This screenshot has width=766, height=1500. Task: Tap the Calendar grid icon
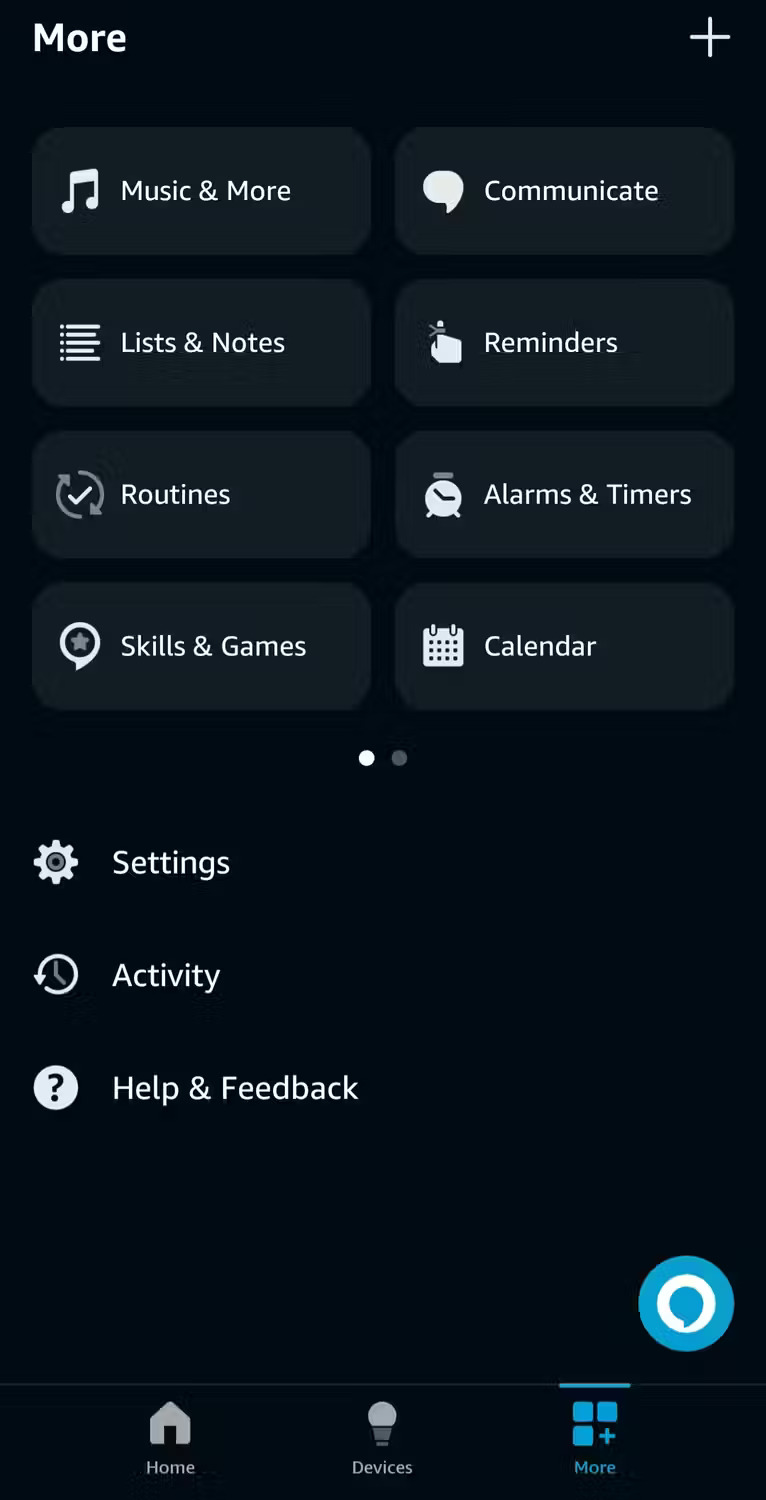[443, 646]
